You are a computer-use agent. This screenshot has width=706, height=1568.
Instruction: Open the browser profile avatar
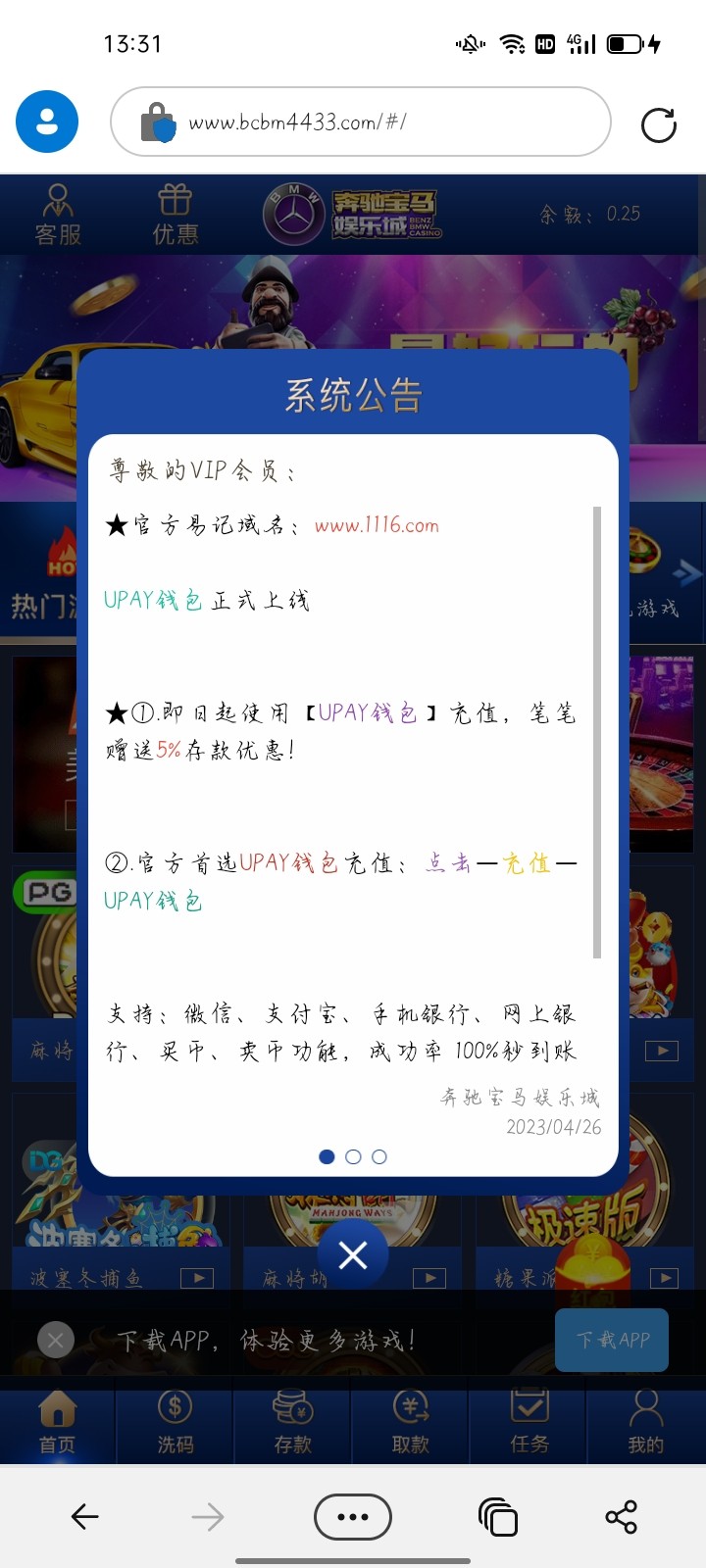47,122
